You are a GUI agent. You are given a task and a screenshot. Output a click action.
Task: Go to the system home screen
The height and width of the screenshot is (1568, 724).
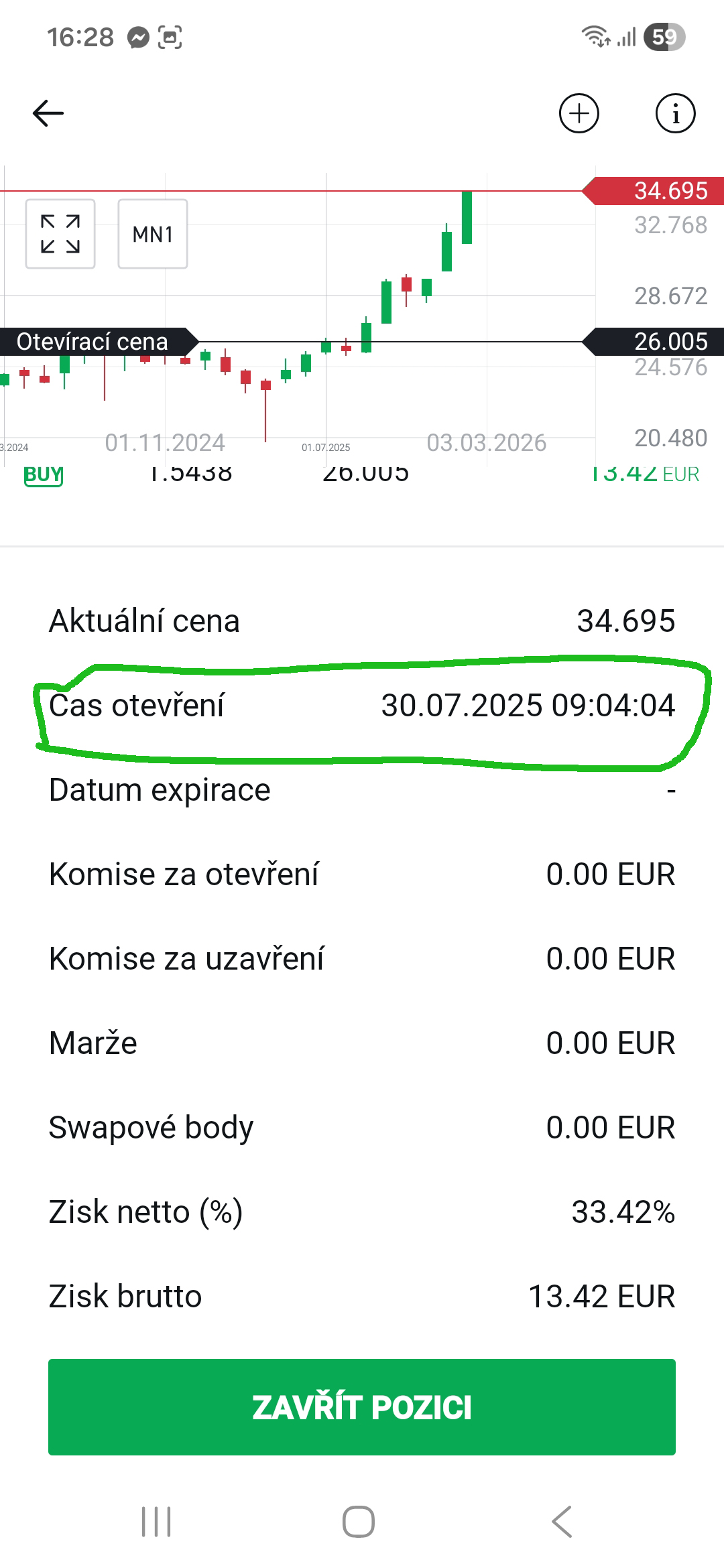[x=359, y=1522]
